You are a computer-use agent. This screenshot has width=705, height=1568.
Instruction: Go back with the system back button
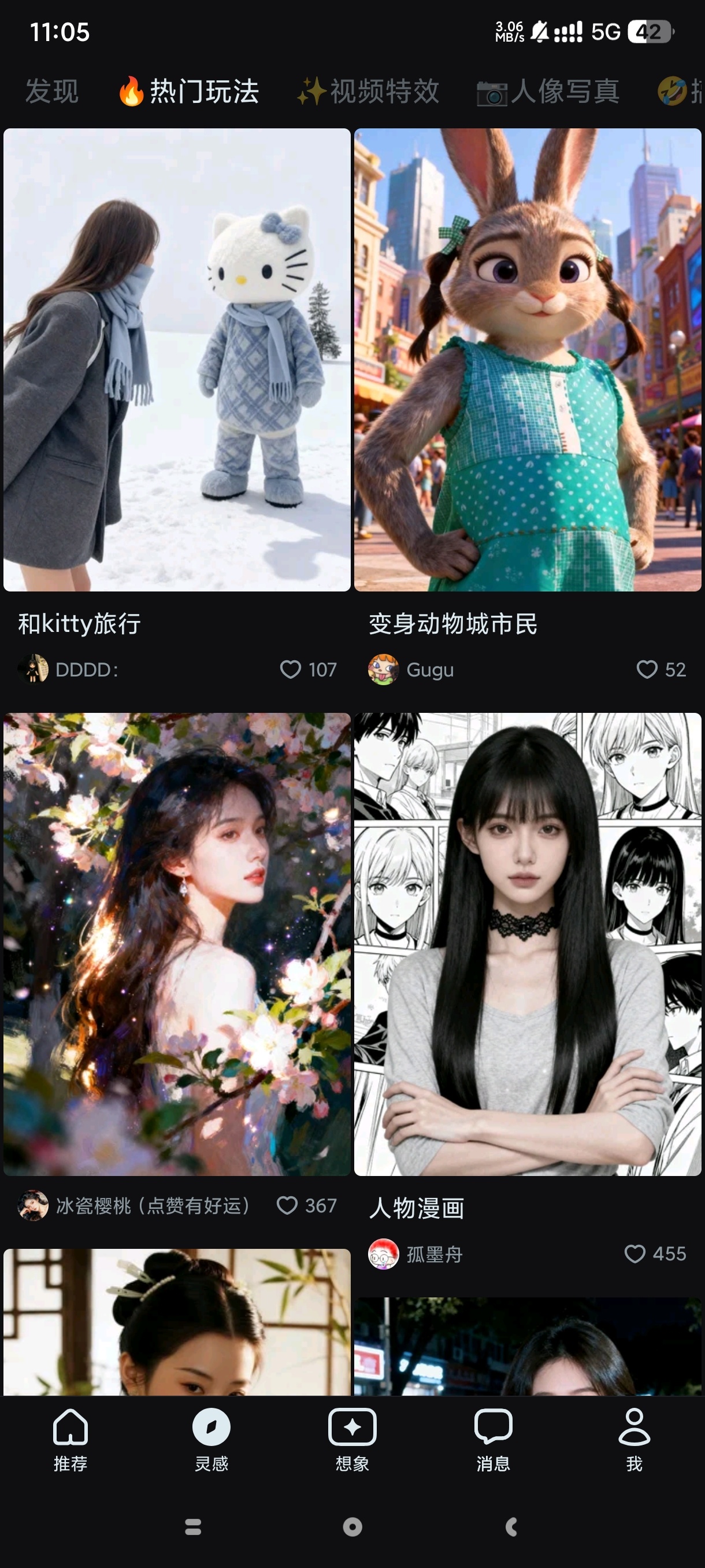point(511,1526)
